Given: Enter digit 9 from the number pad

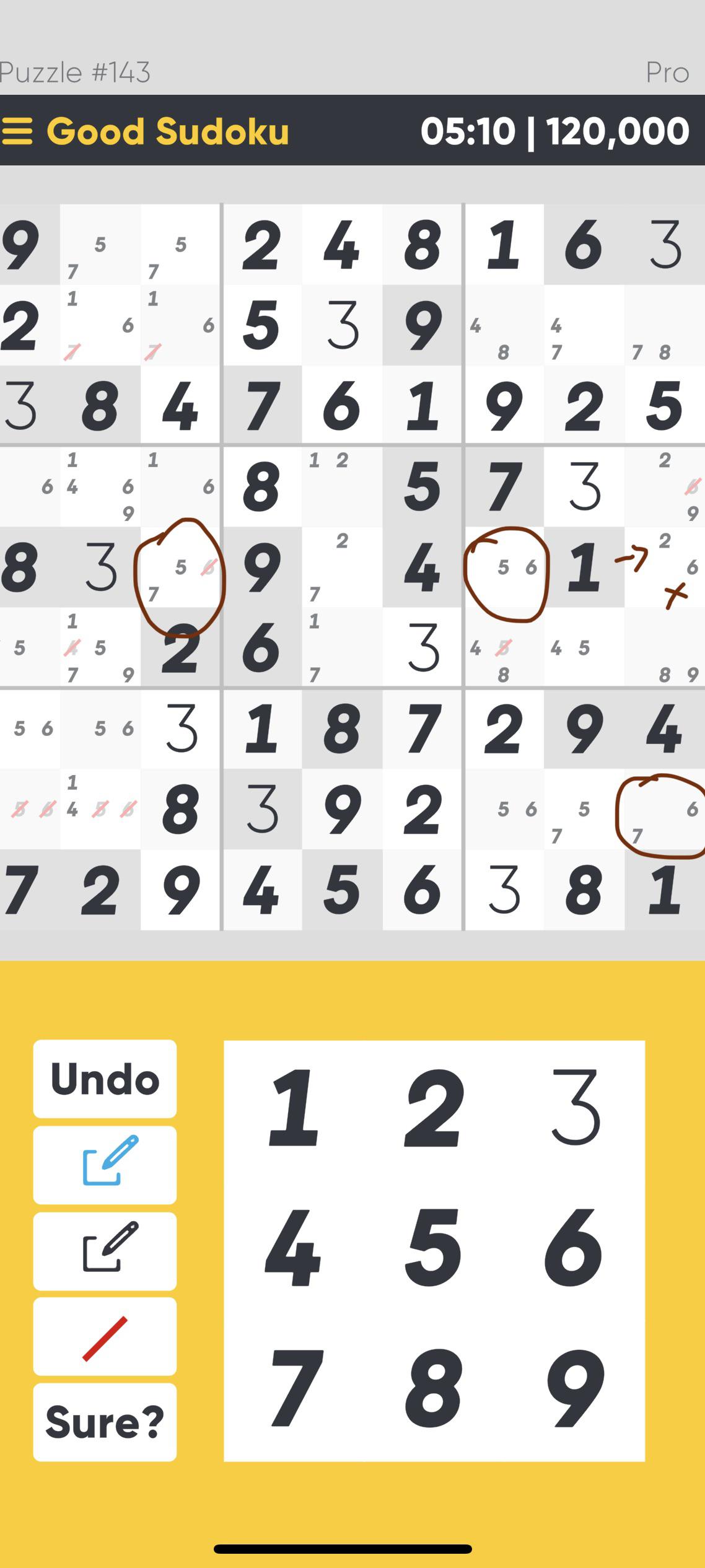Looking at the screenshot, I should (x=575, y=1389).
